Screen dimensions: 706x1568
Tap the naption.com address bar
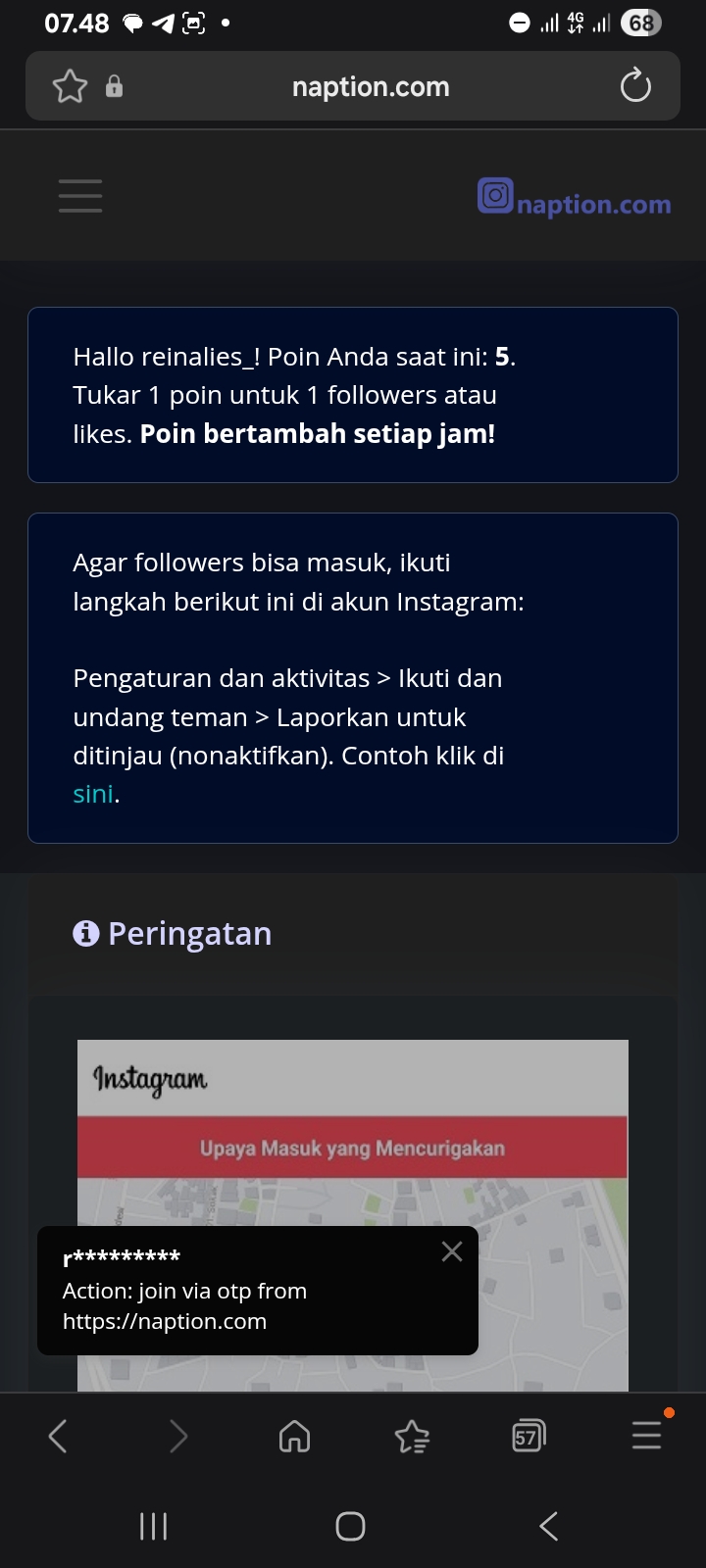click(x=371, y=87)
